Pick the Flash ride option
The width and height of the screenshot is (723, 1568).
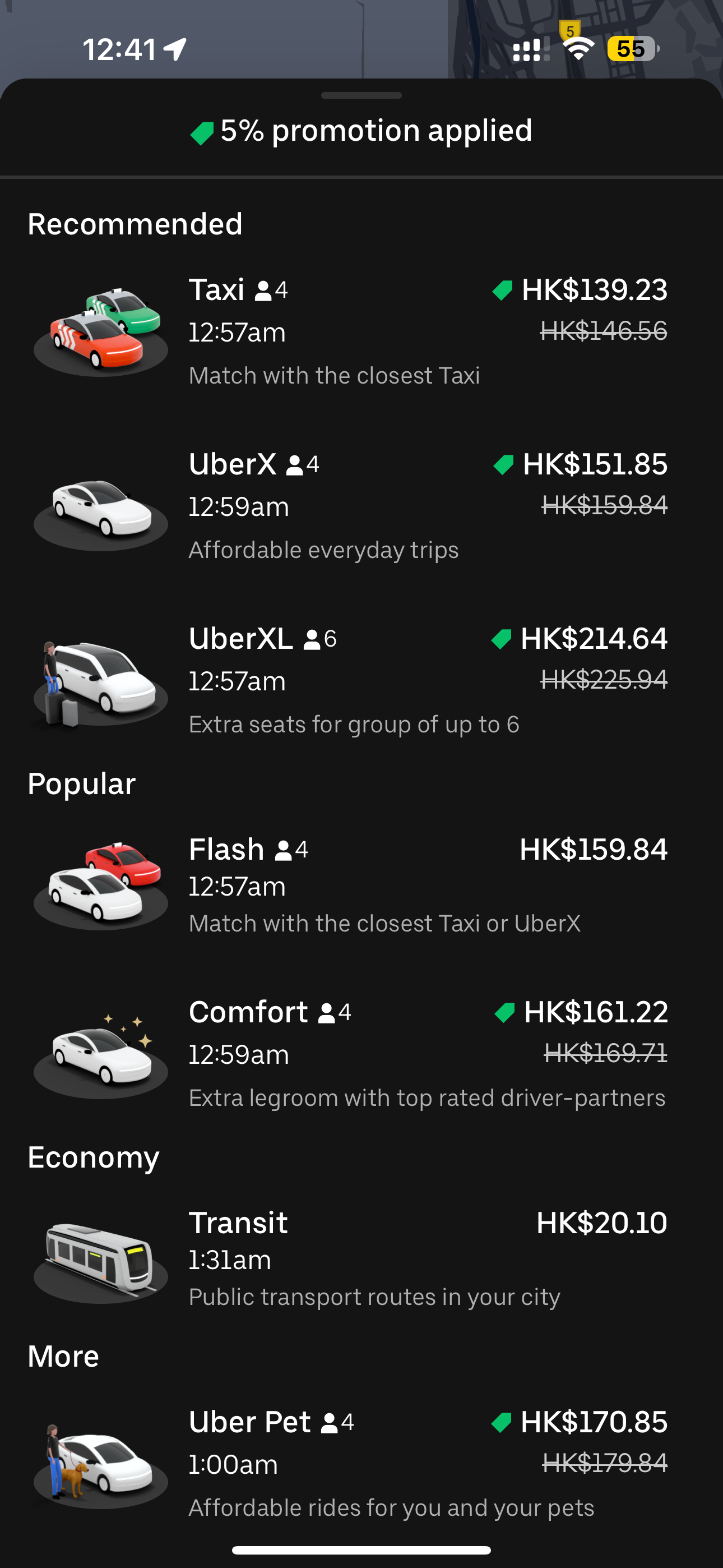click(x=361, y=883)
